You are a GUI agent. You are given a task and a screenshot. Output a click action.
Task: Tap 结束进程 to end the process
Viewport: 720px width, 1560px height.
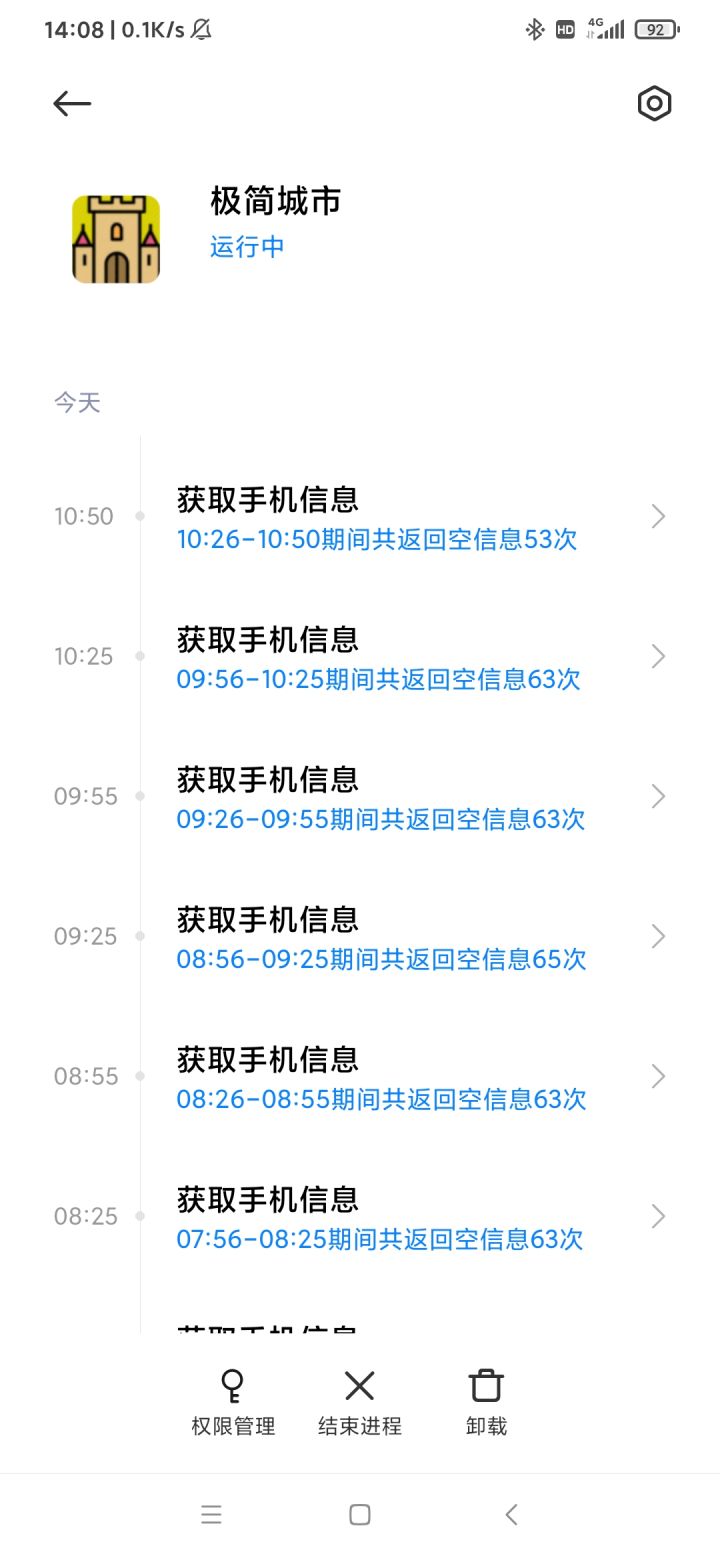360,1402
